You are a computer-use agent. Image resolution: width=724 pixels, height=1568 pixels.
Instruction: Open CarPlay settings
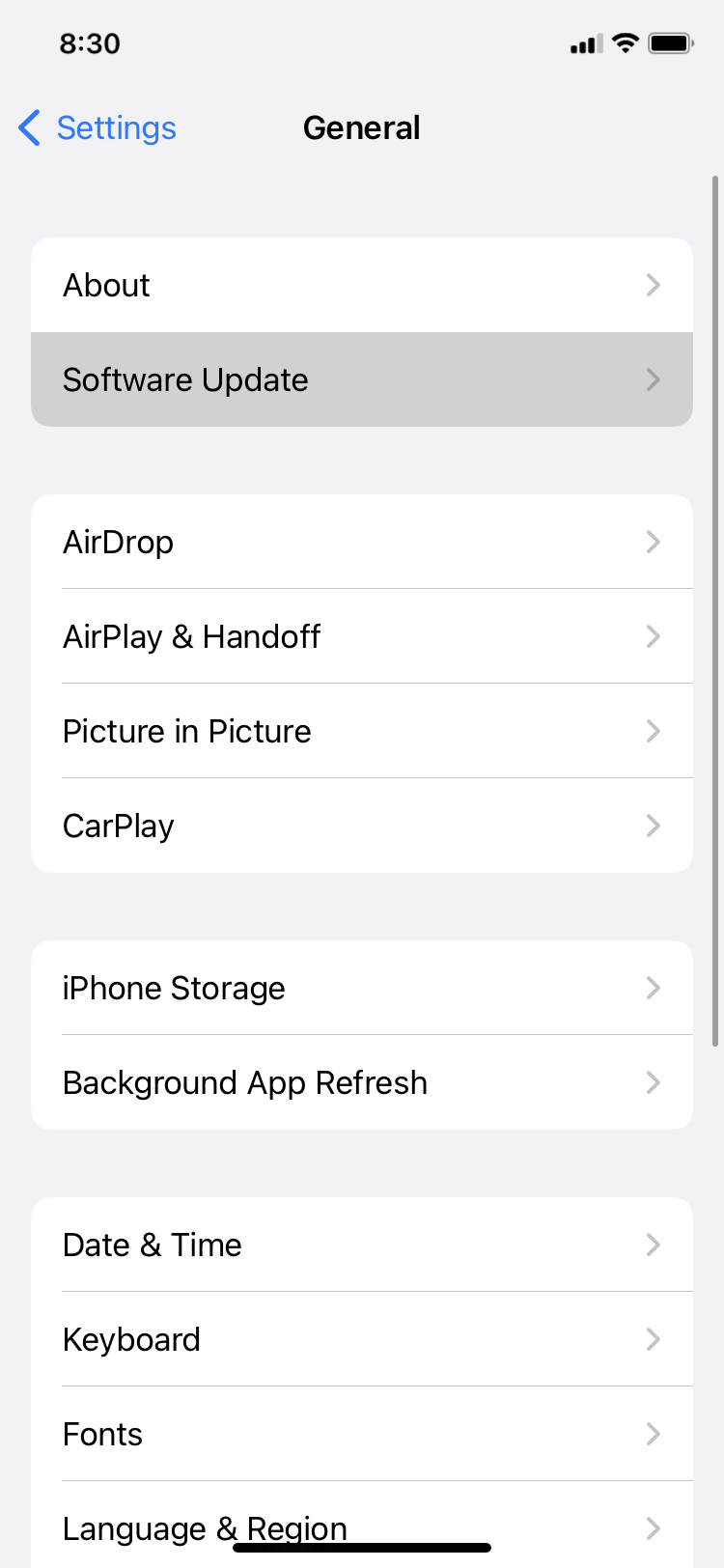361,826
